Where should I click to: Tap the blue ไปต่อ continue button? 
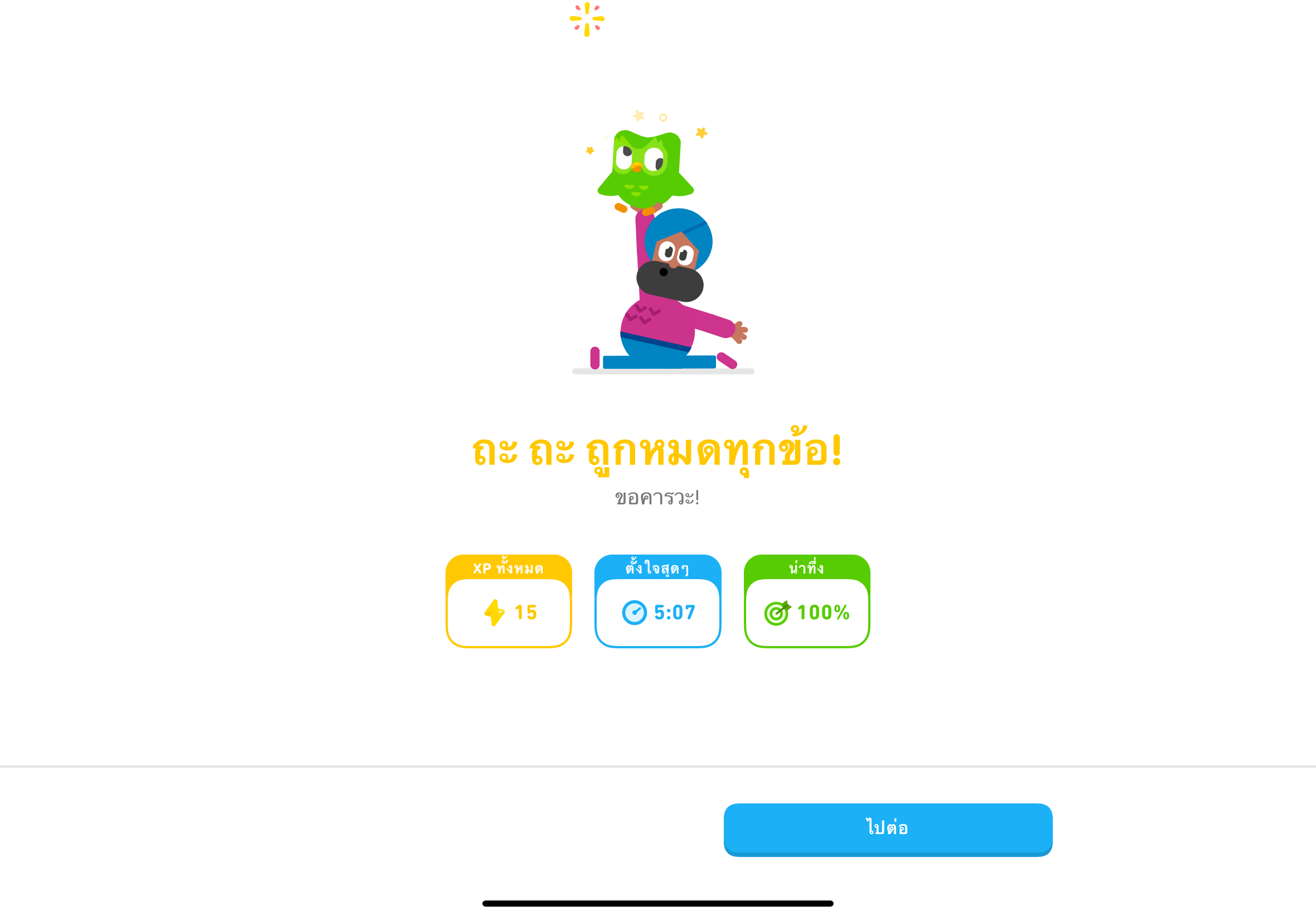(887, 829)
